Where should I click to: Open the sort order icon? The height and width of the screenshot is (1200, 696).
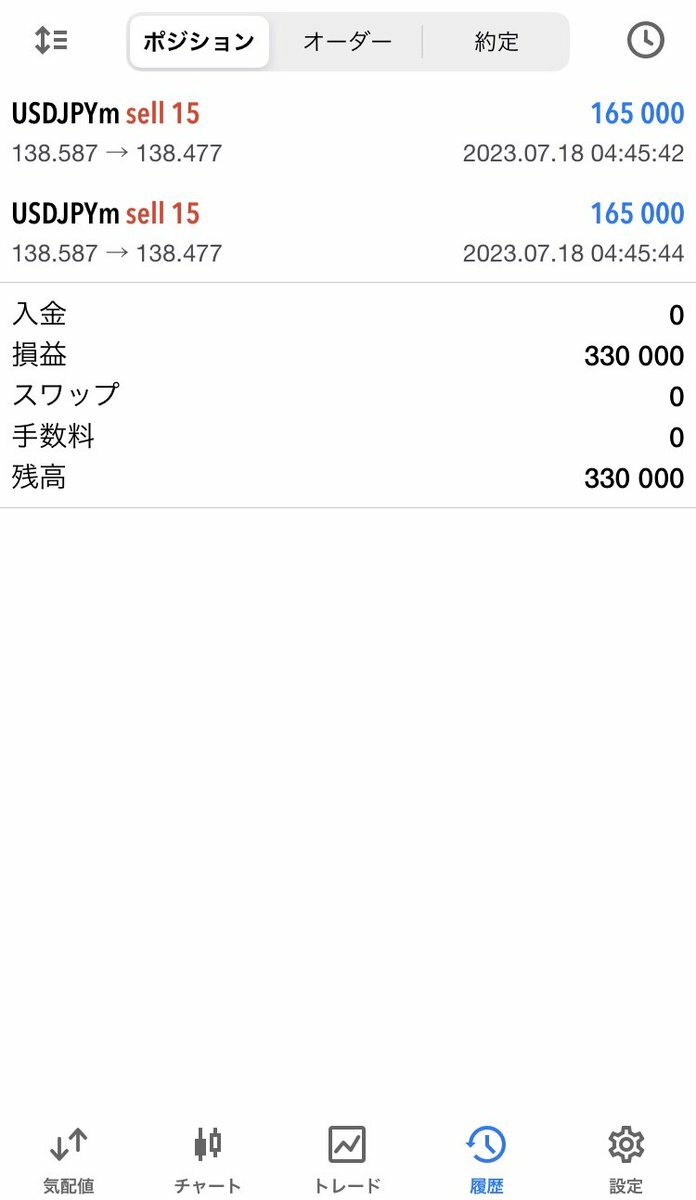coord(51,41)
